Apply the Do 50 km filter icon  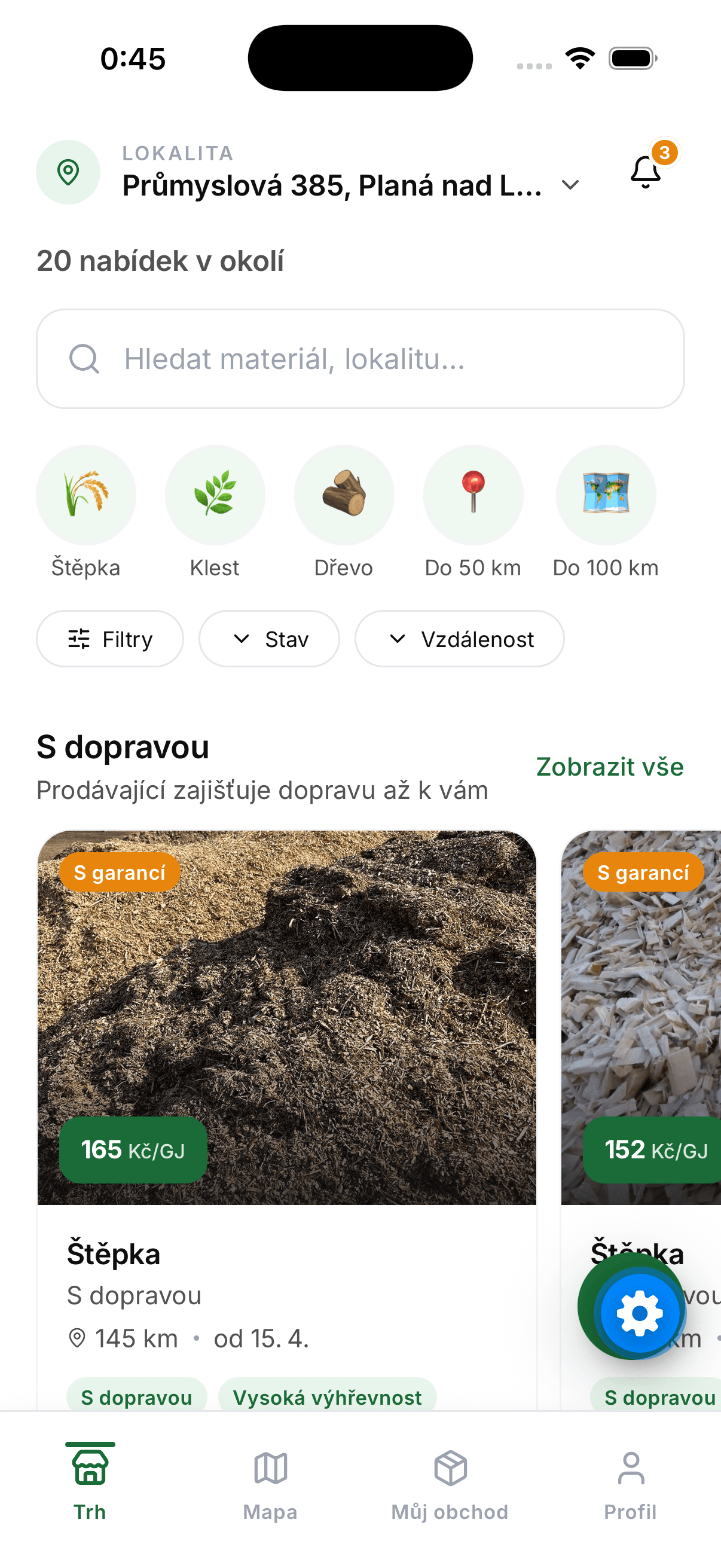(473, 495)
